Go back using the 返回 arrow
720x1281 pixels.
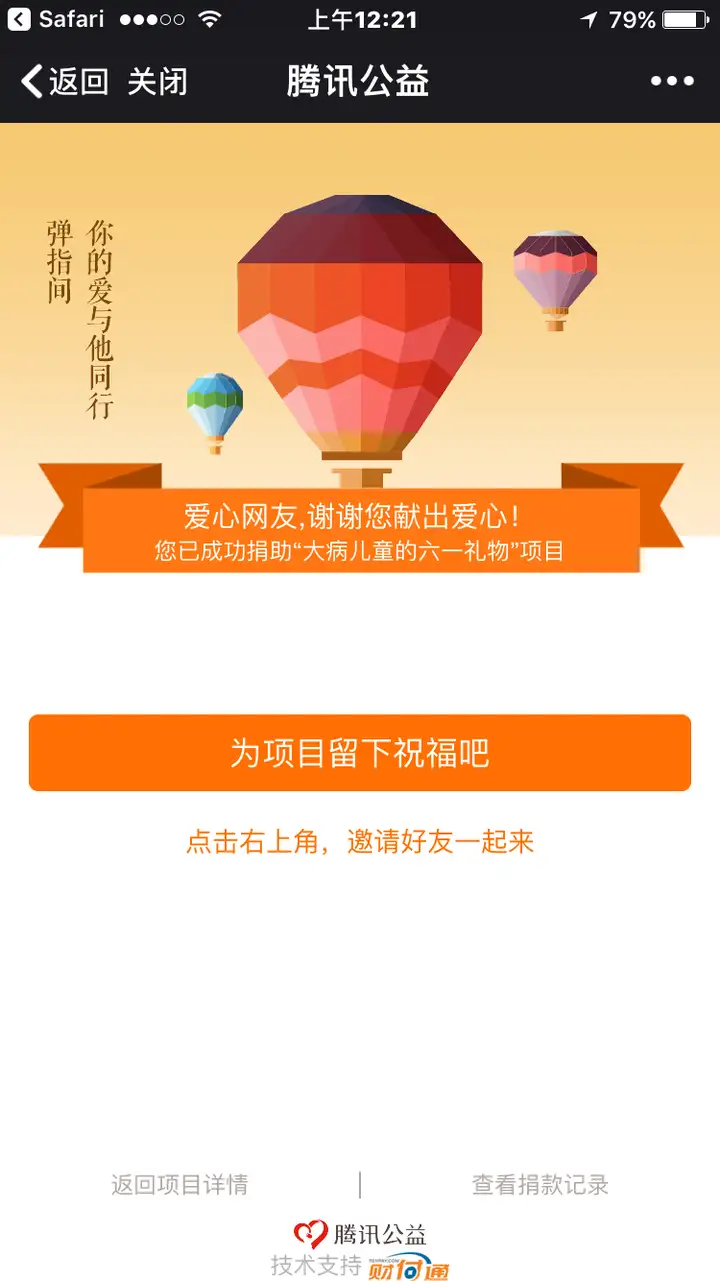[x=64, y=81]
